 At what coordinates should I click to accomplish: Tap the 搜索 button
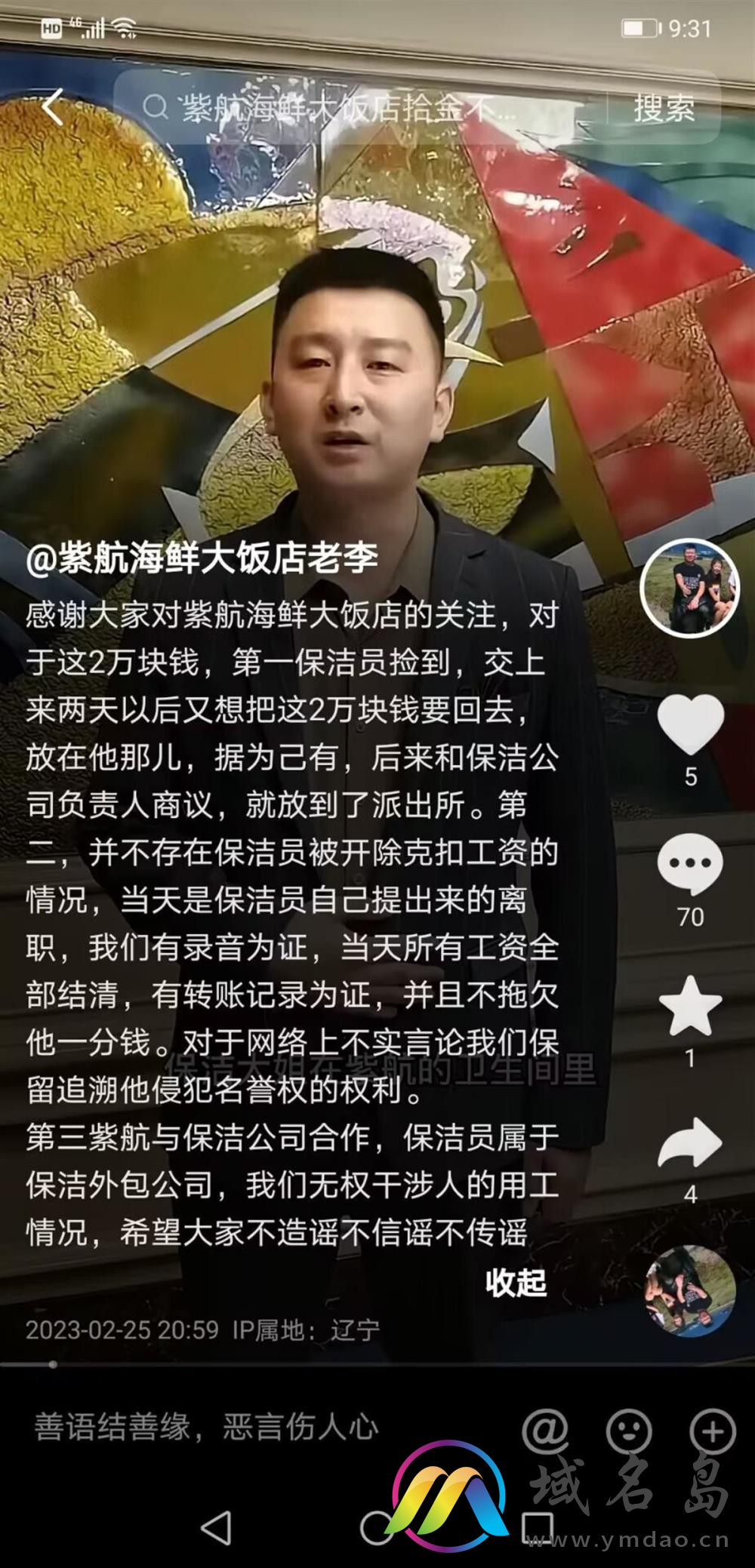(x=664, y=109)
